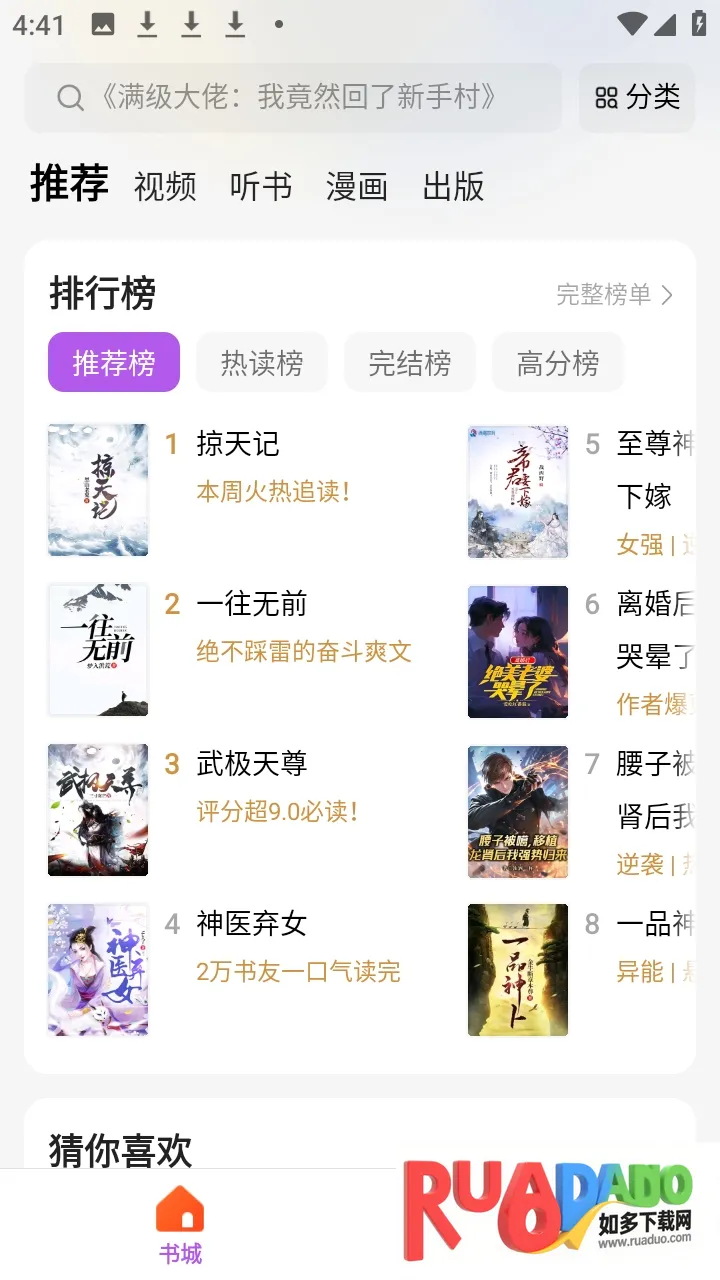
Task: Switch to the 视频 tab
Action: coord(165,187)
